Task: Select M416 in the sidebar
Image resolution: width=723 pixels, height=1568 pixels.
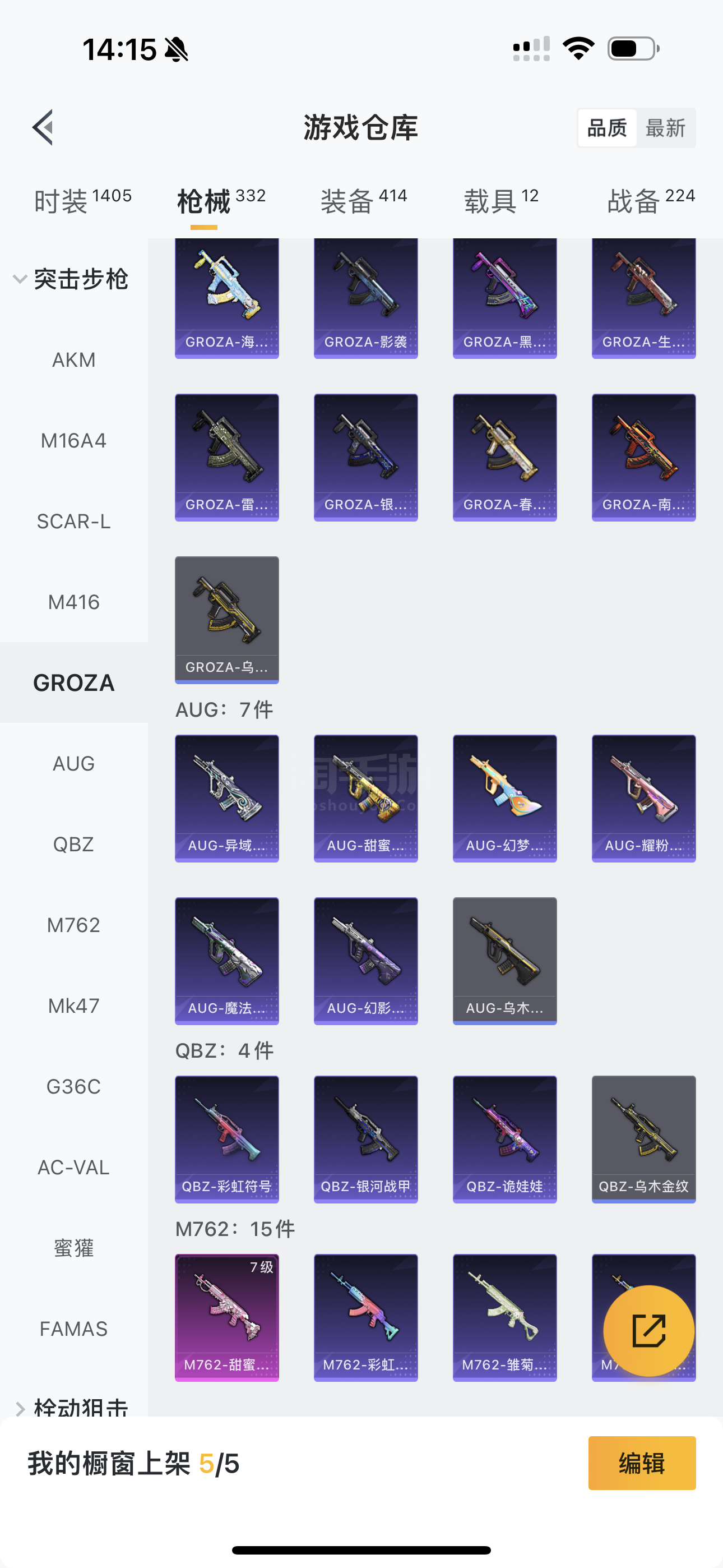Action: [73, 602]
